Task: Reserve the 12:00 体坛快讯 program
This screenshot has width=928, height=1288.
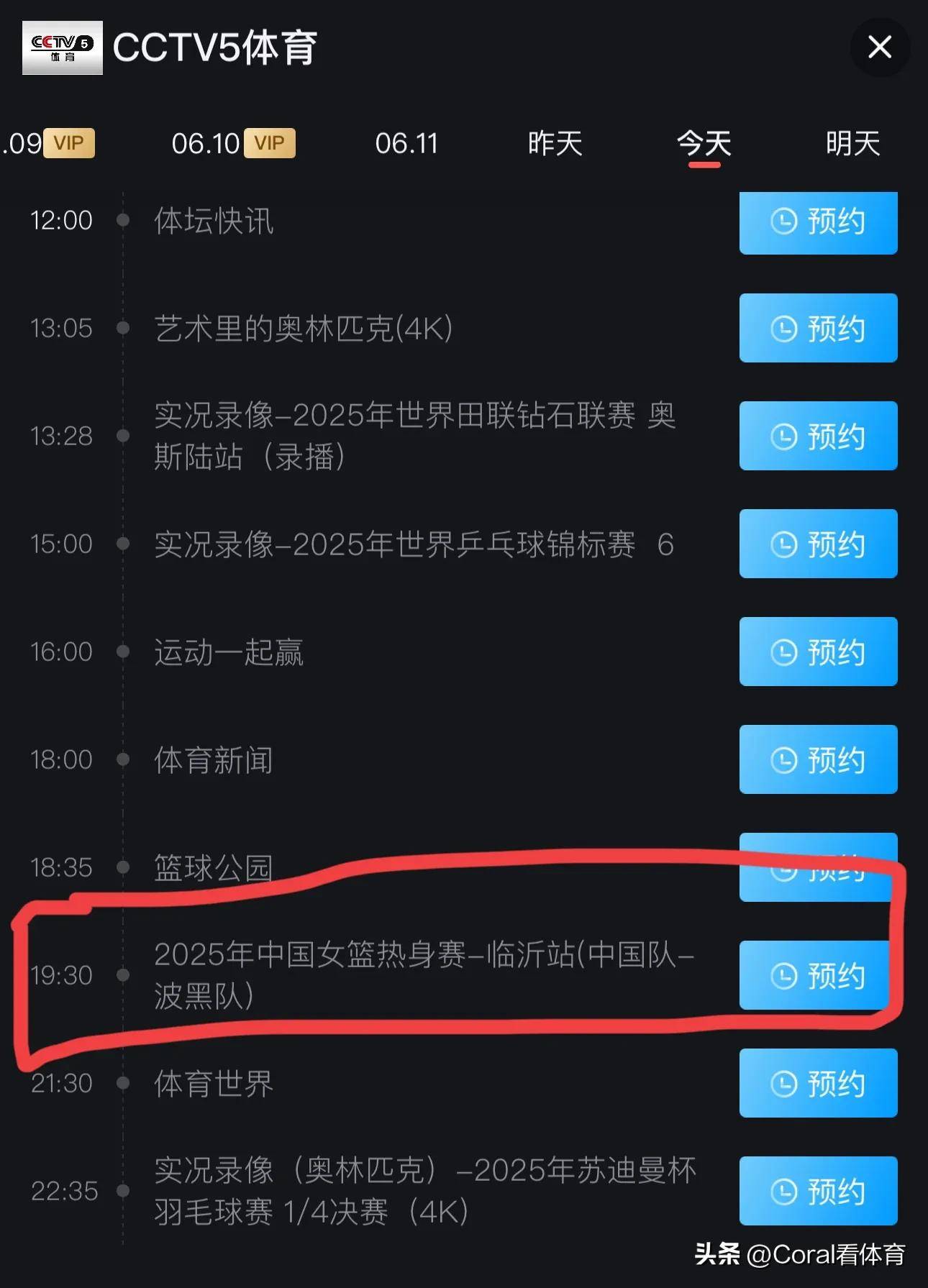Action: (x=818, y=221)
